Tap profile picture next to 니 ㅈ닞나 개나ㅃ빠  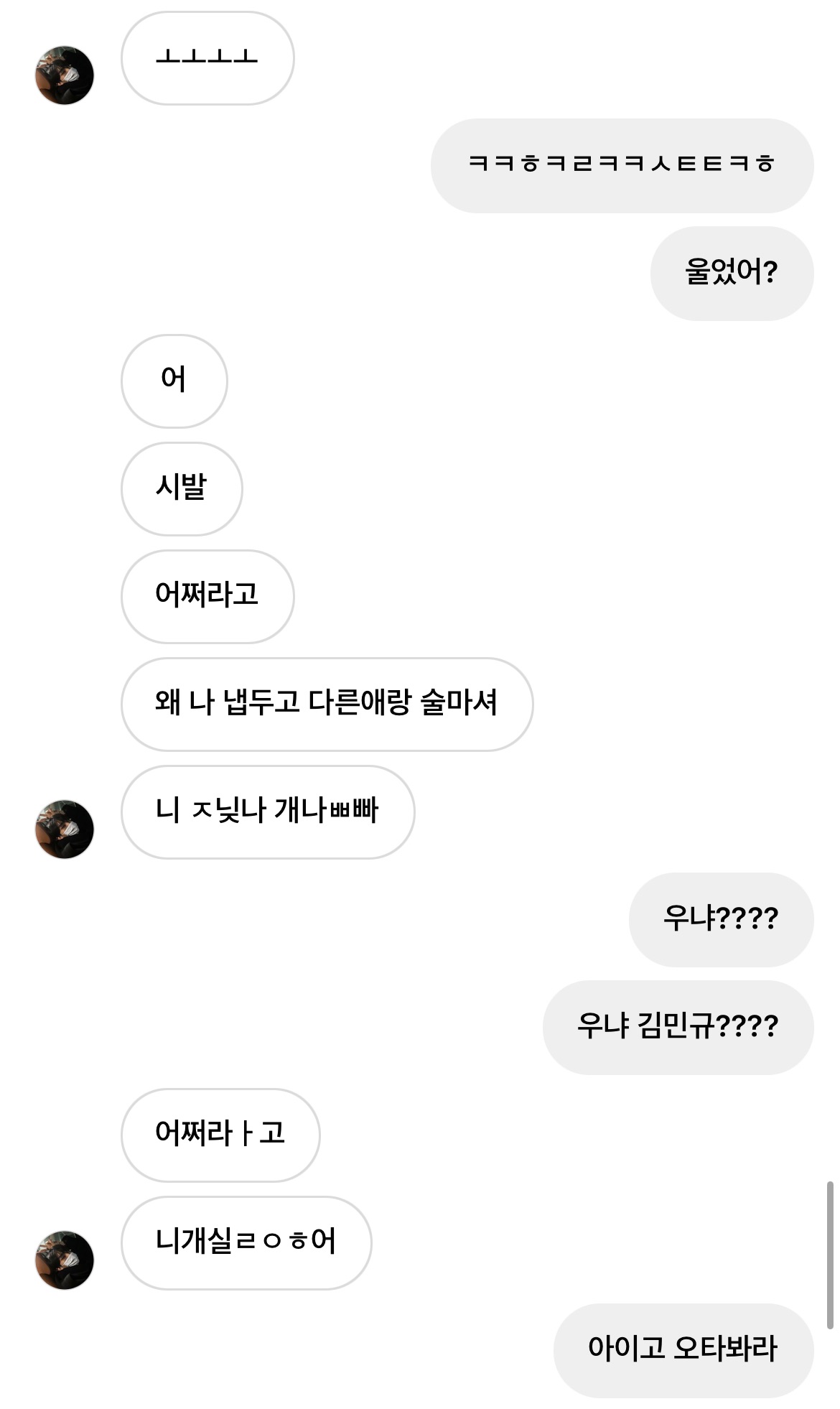click(65, 829)
